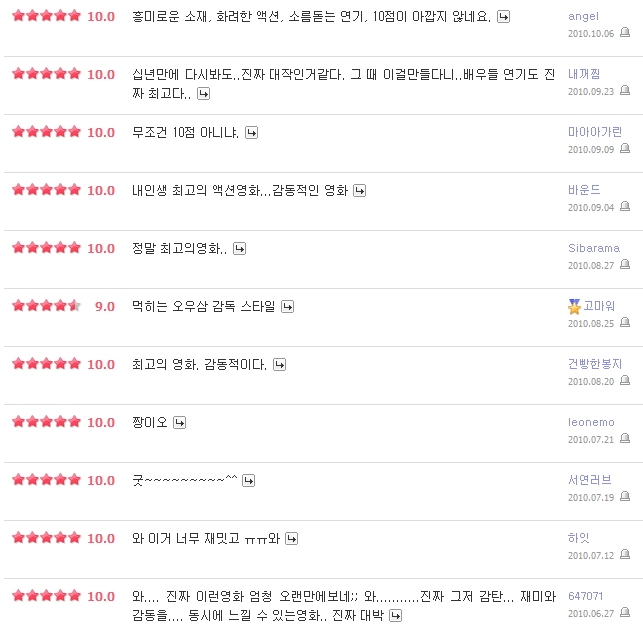The image size is (643, 627).
Task: Open reviewer 내꺼찜's profile link
Action: (x=585, y=74)
